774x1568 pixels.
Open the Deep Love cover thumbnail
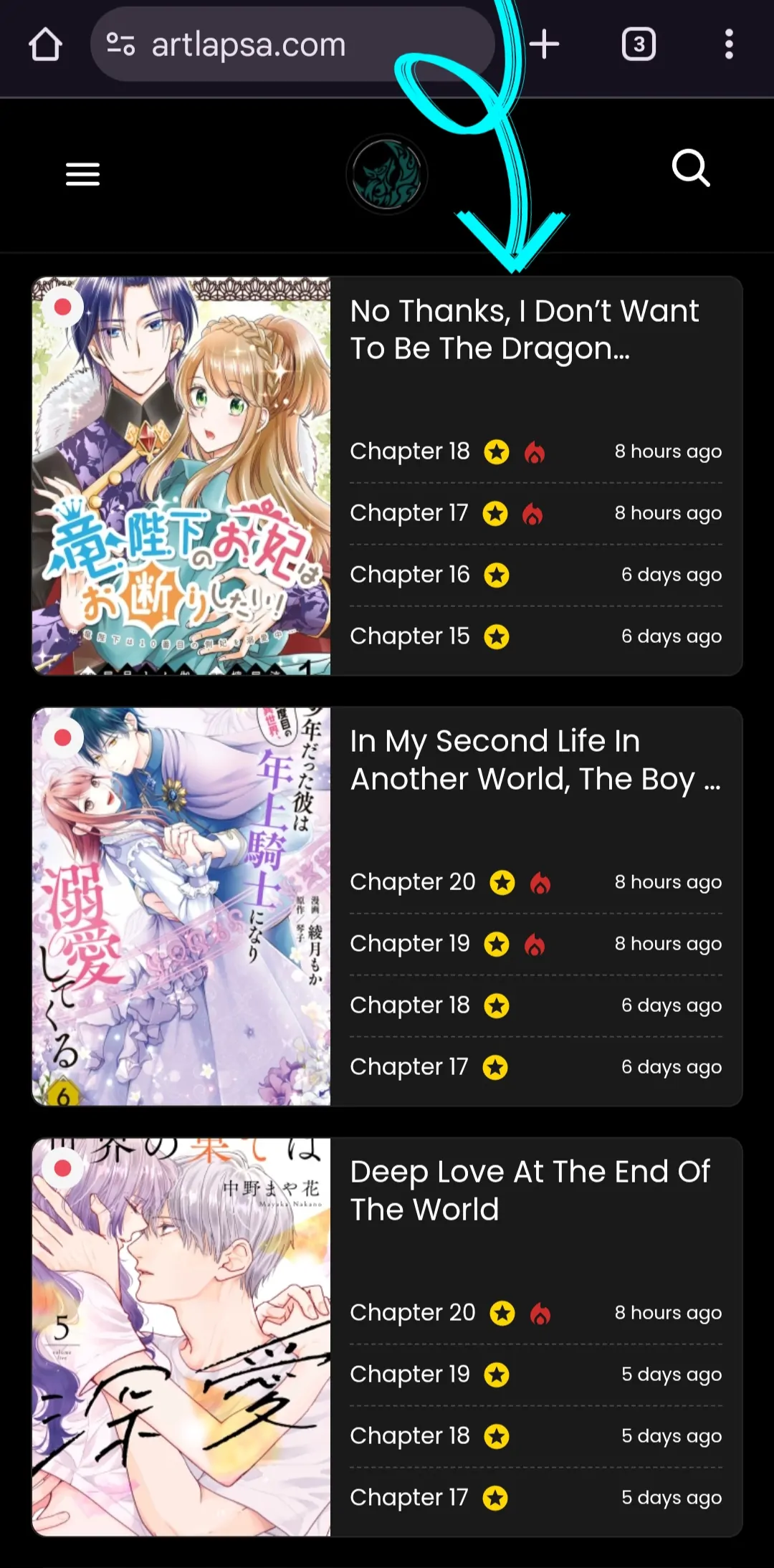coord(181,1337)
